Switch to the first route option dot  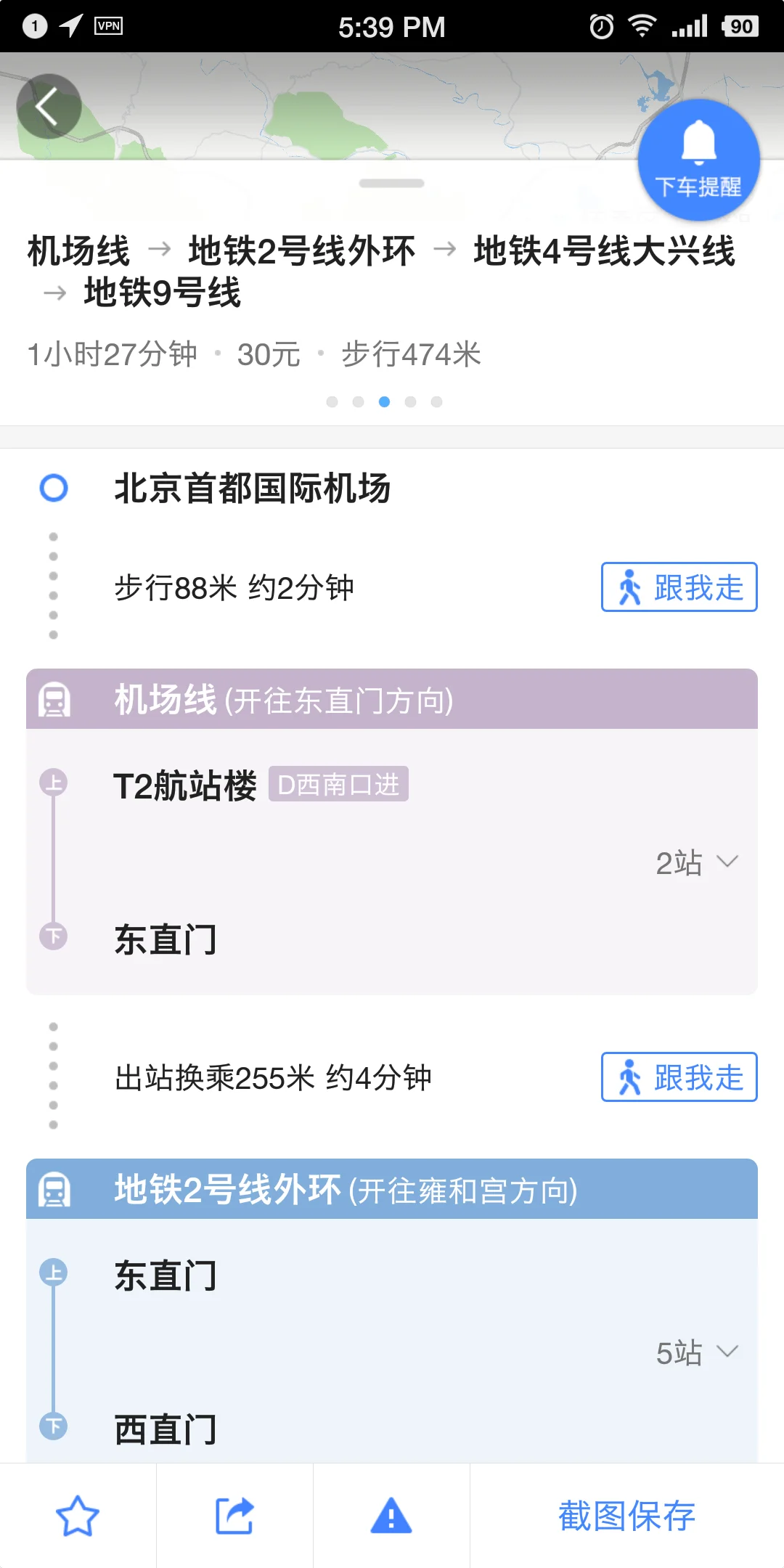(332, 401)
